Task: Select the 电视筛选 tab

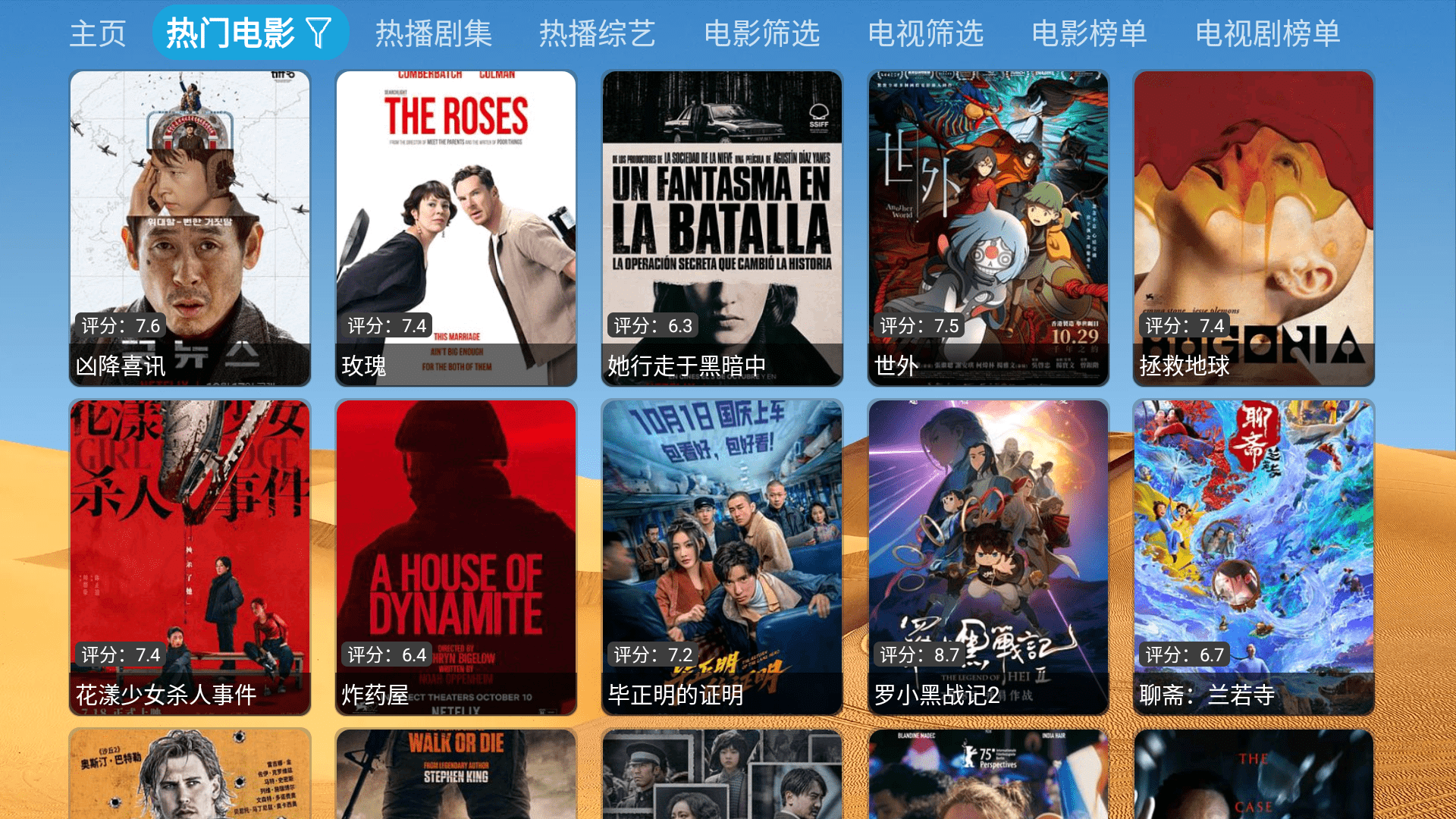Action: coord(925,33)
